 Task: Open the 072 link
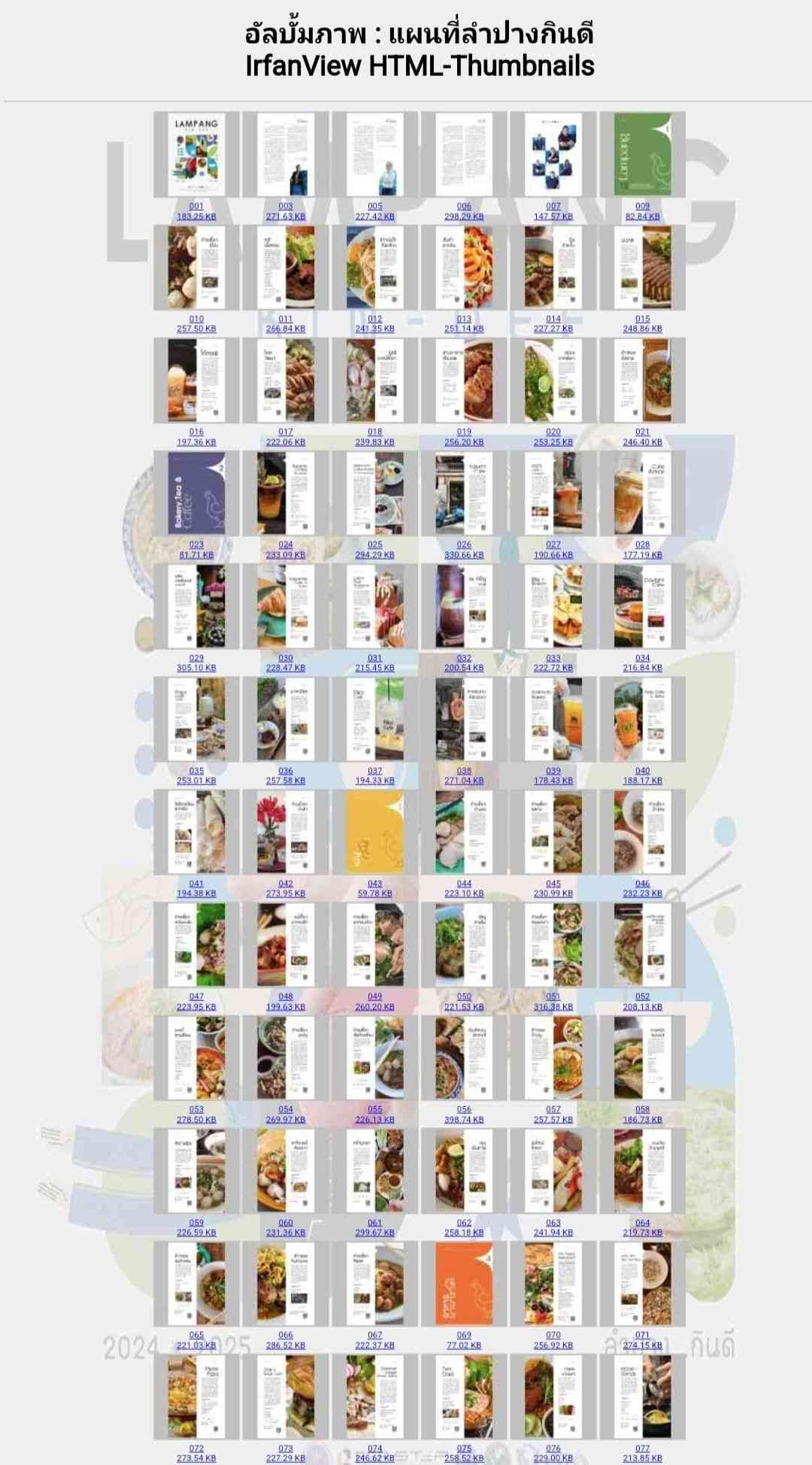[196, 1448]
